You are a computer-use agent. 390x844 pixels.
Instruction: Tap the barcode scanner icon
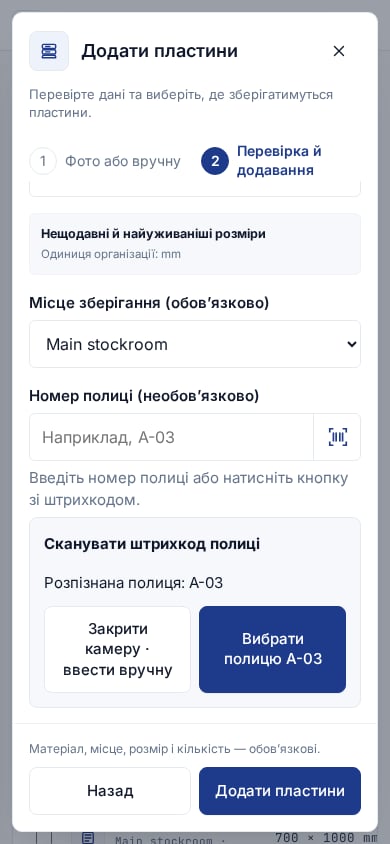coord(337,437)
